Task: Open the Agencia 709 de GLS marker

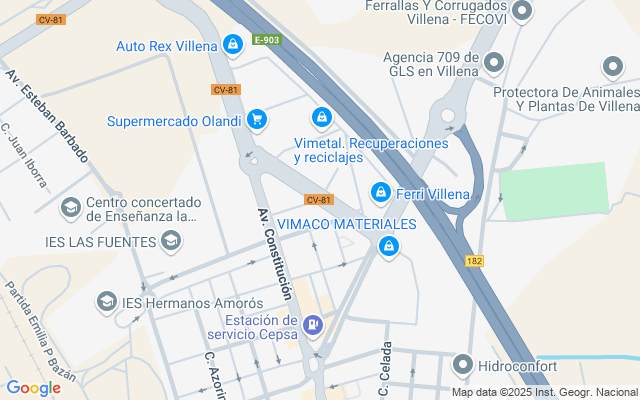Action: point(493,64)
